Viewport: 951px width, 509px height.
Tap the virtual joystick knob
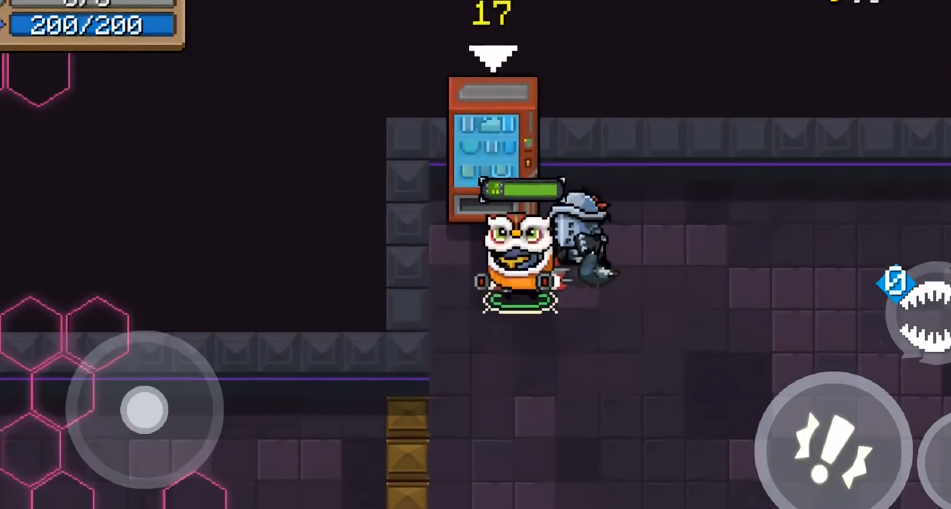(x=144, y=409)
